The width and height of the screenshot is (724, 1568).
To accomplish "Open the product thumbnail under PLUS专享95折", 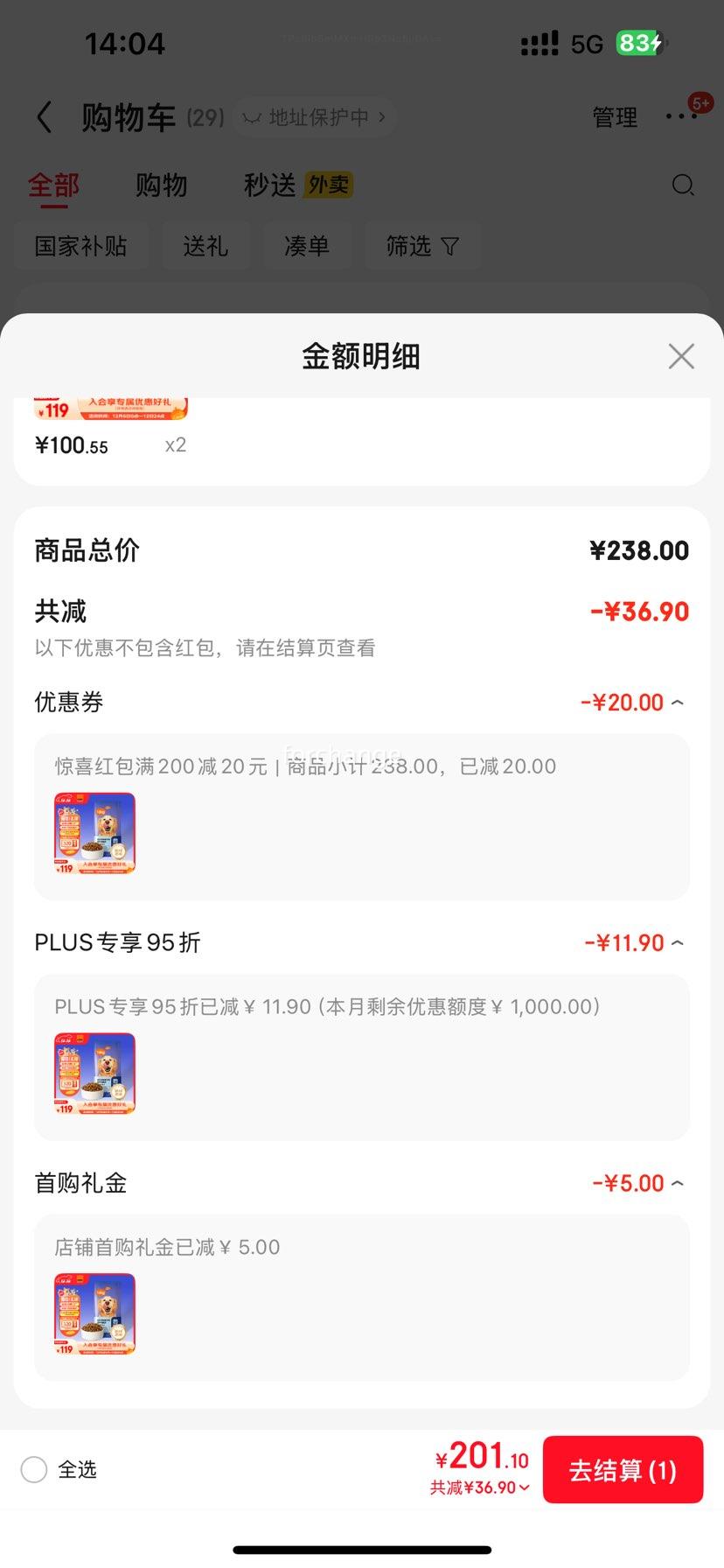I will [94, 1074].
